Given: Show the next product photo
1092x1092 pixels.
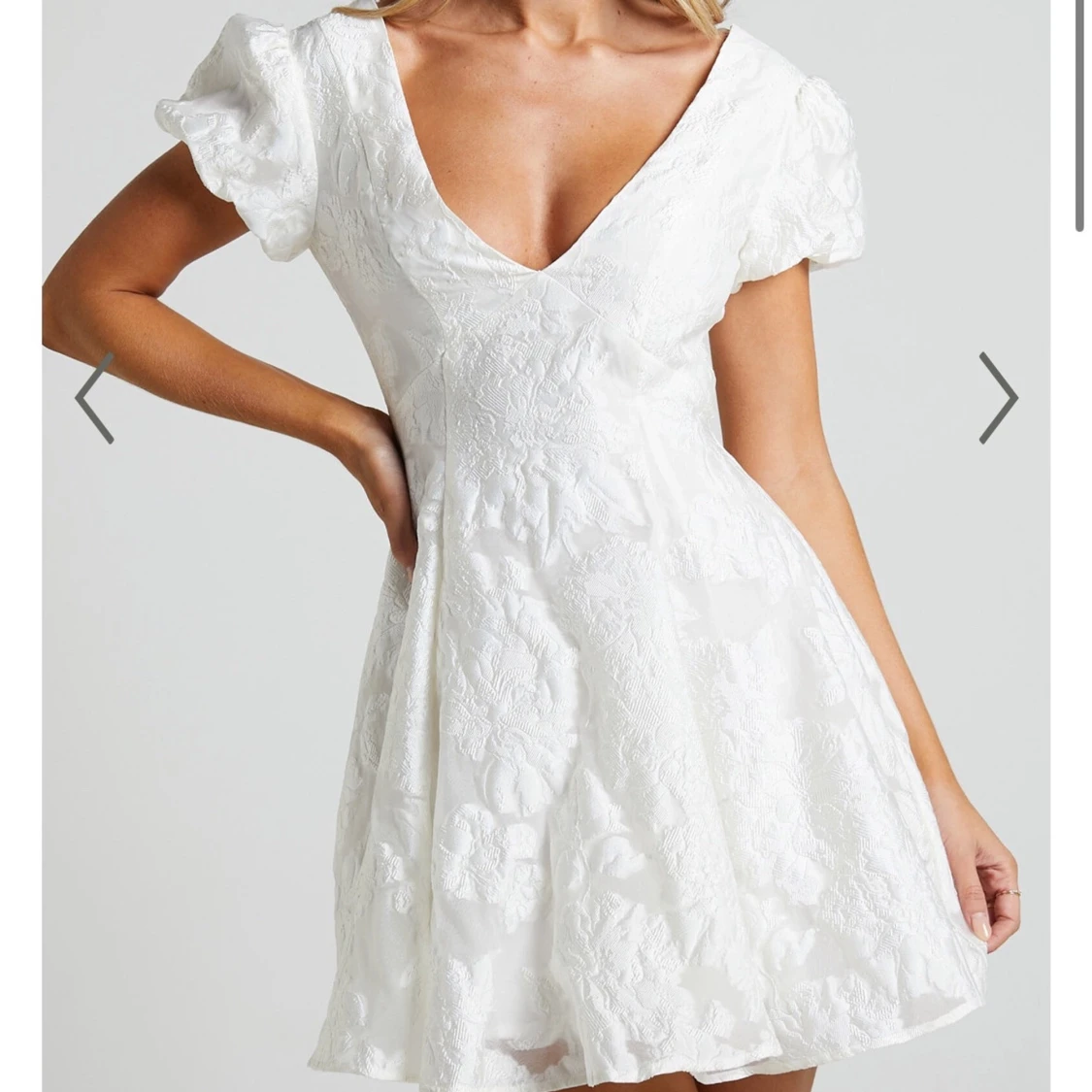Looking at the screenshot, I should click(997, 397).
